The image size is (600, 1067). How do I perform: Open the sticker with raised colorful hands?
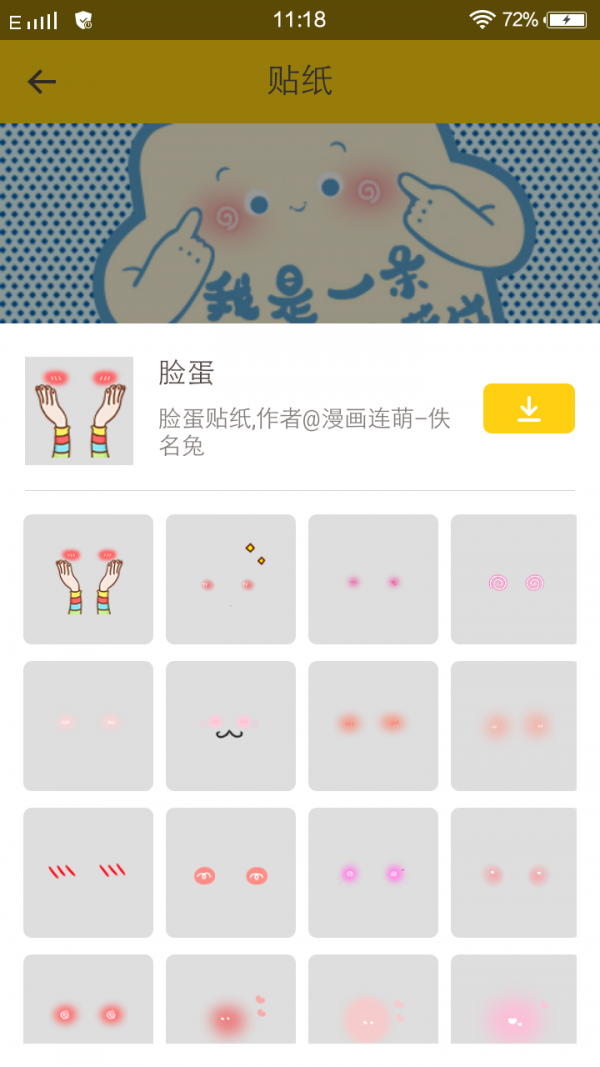click(88, 579)
